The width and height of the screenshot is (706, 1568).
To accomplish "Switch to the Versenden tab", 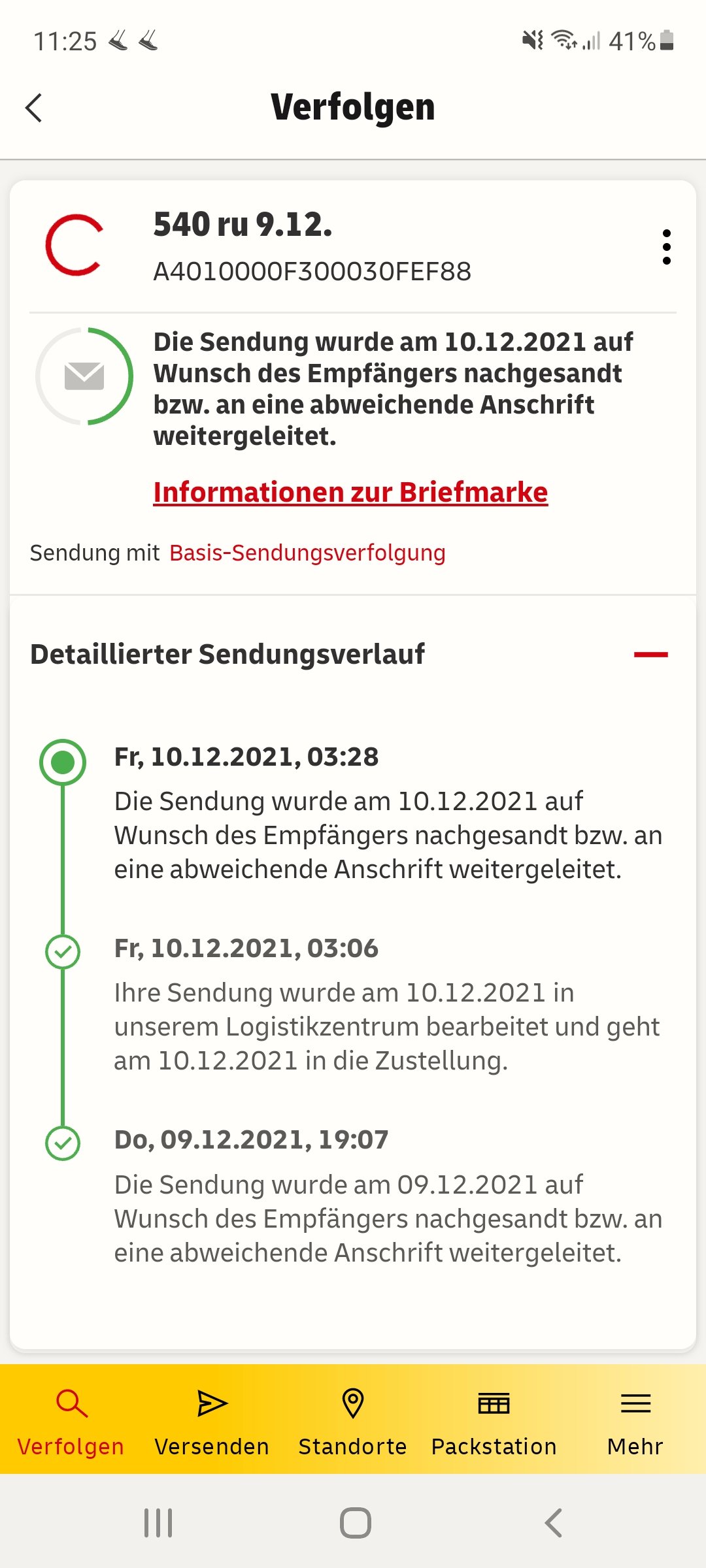I will point(212,1419).
